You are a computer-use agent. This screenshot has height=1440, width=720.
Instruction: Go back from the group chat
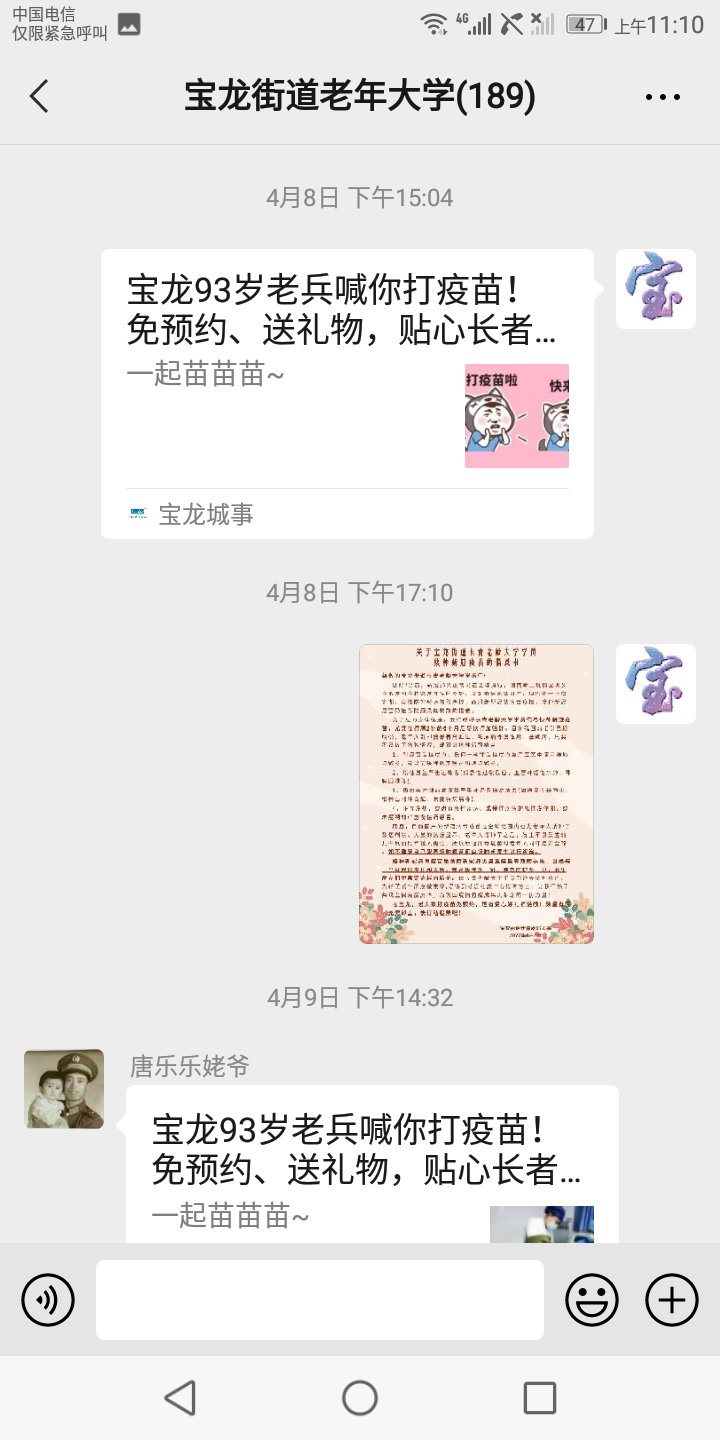click(x=39, y=97)
